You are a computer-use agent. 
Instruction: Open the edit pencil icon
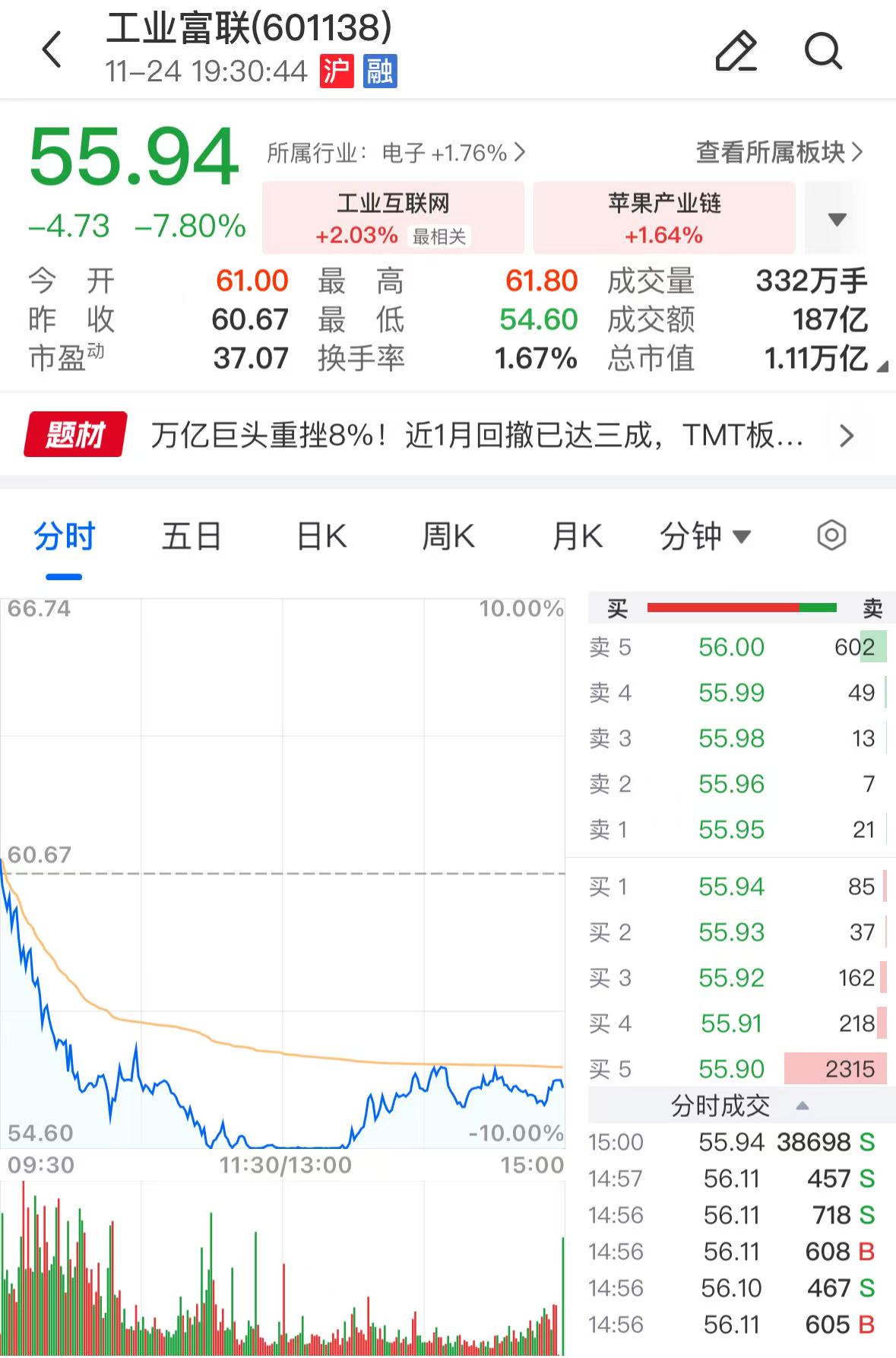pos(736,51)
